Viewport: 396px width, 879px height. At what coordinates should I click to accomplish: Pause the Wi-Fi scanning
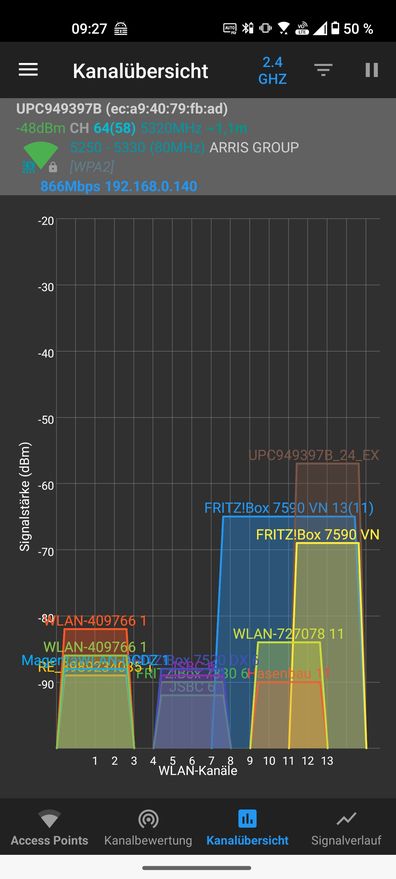point(371,70)
